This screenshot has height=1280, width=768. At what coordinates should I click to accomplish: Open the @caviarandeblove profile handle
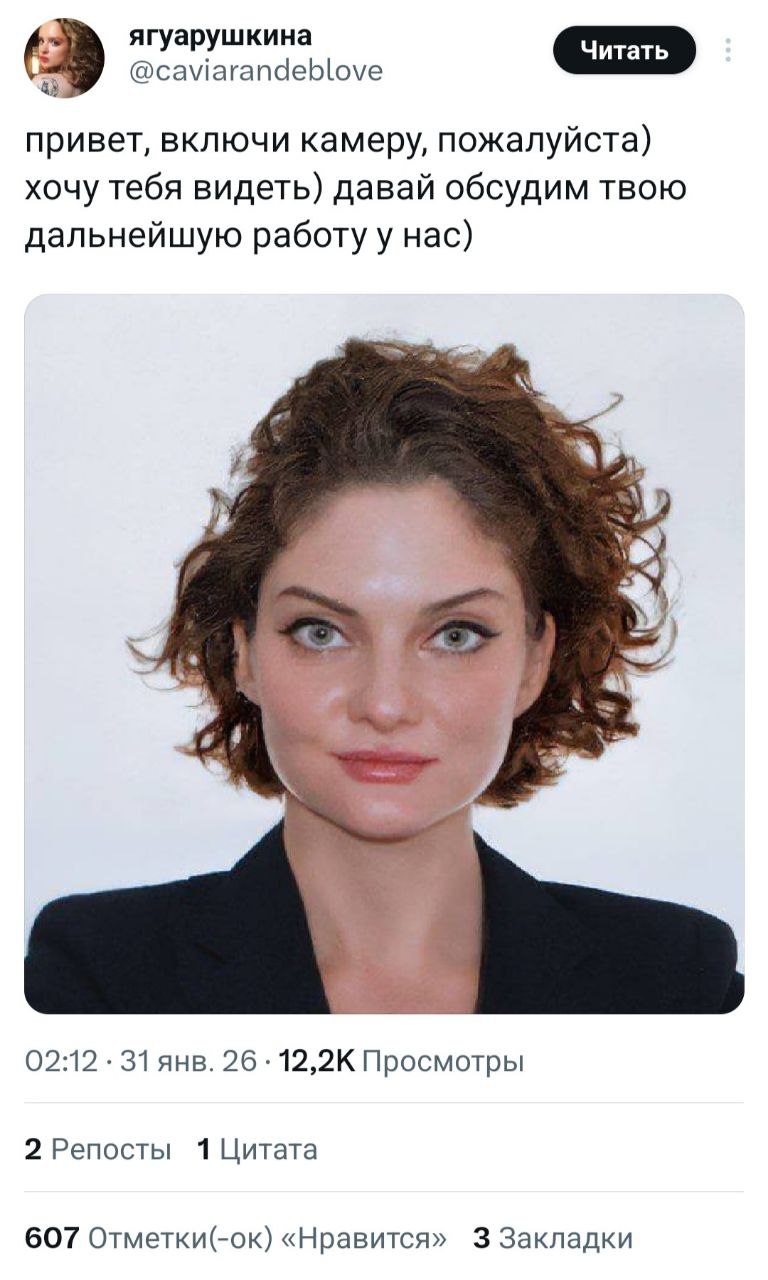pos(255,71)
